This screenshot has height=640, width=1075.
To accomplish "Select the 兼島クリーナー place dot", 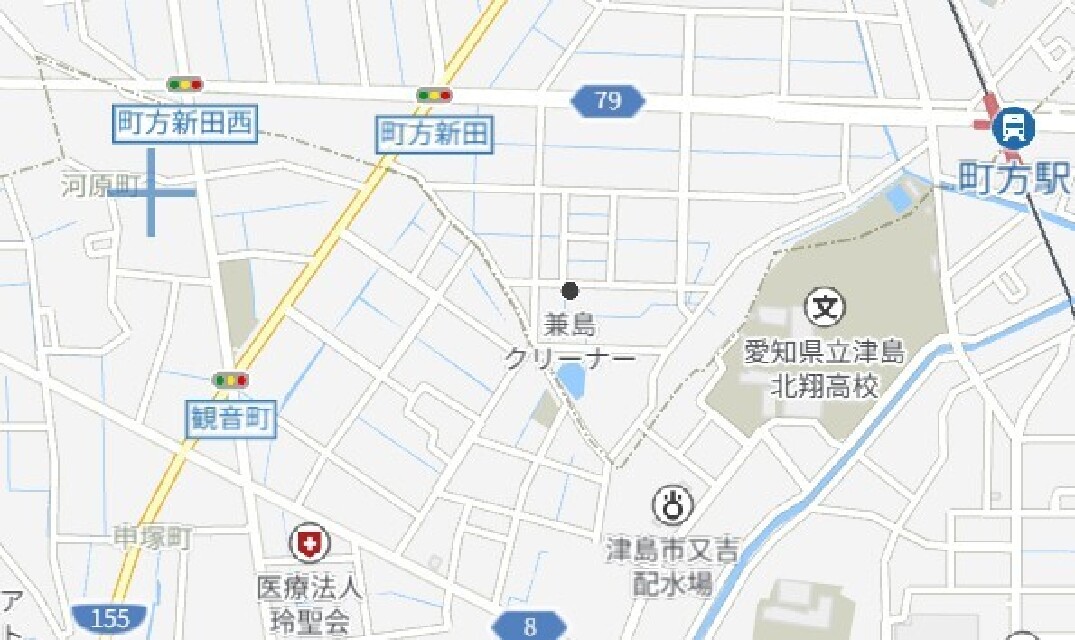I will coord(570,291).
